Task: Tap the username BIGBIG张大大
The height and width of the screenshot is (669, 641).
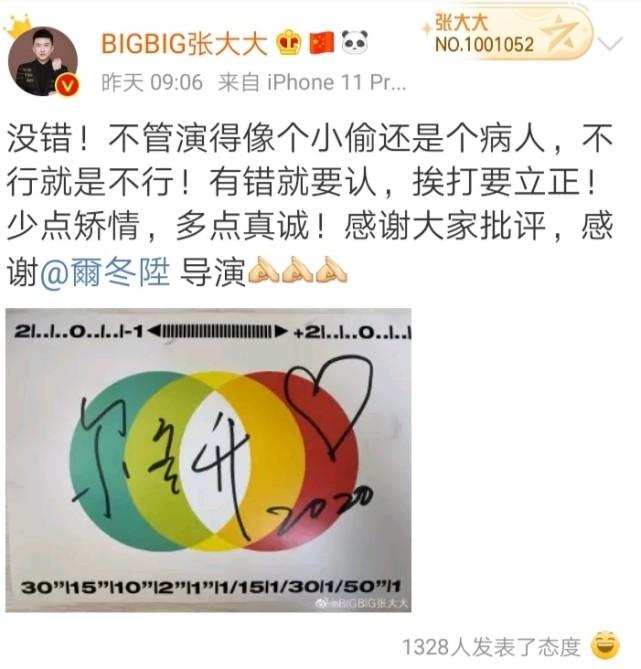Action: 186,43
